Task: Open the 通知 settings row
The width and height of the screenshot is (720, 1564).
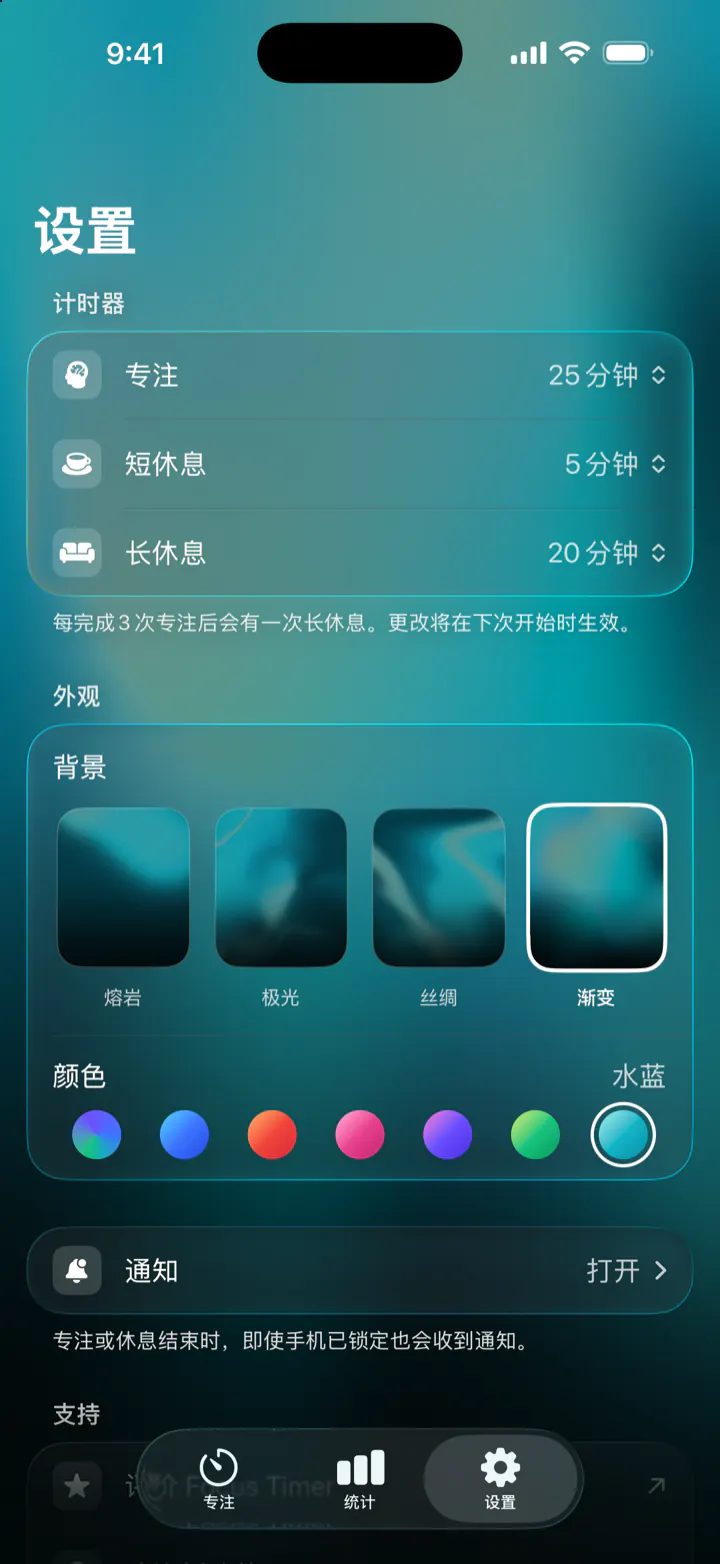Action: [x=360, y=1270]
